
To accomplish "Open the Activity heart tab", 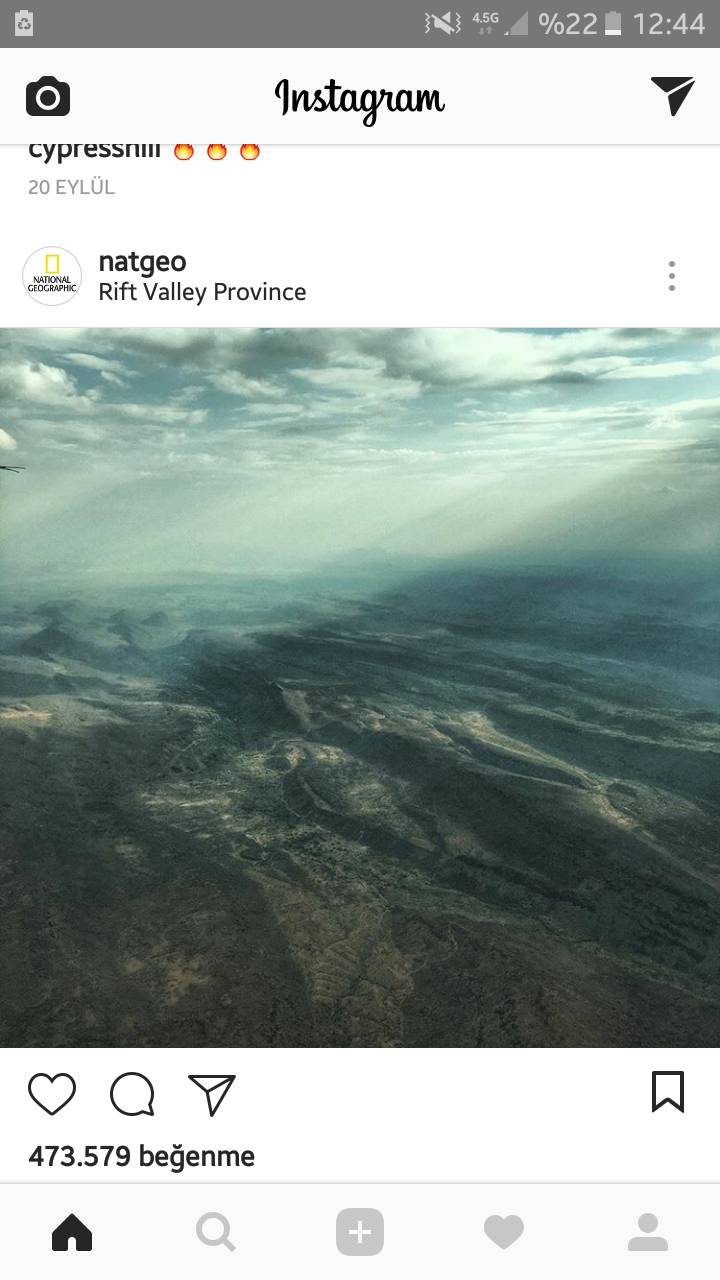I will click(x=504, y=1232).
